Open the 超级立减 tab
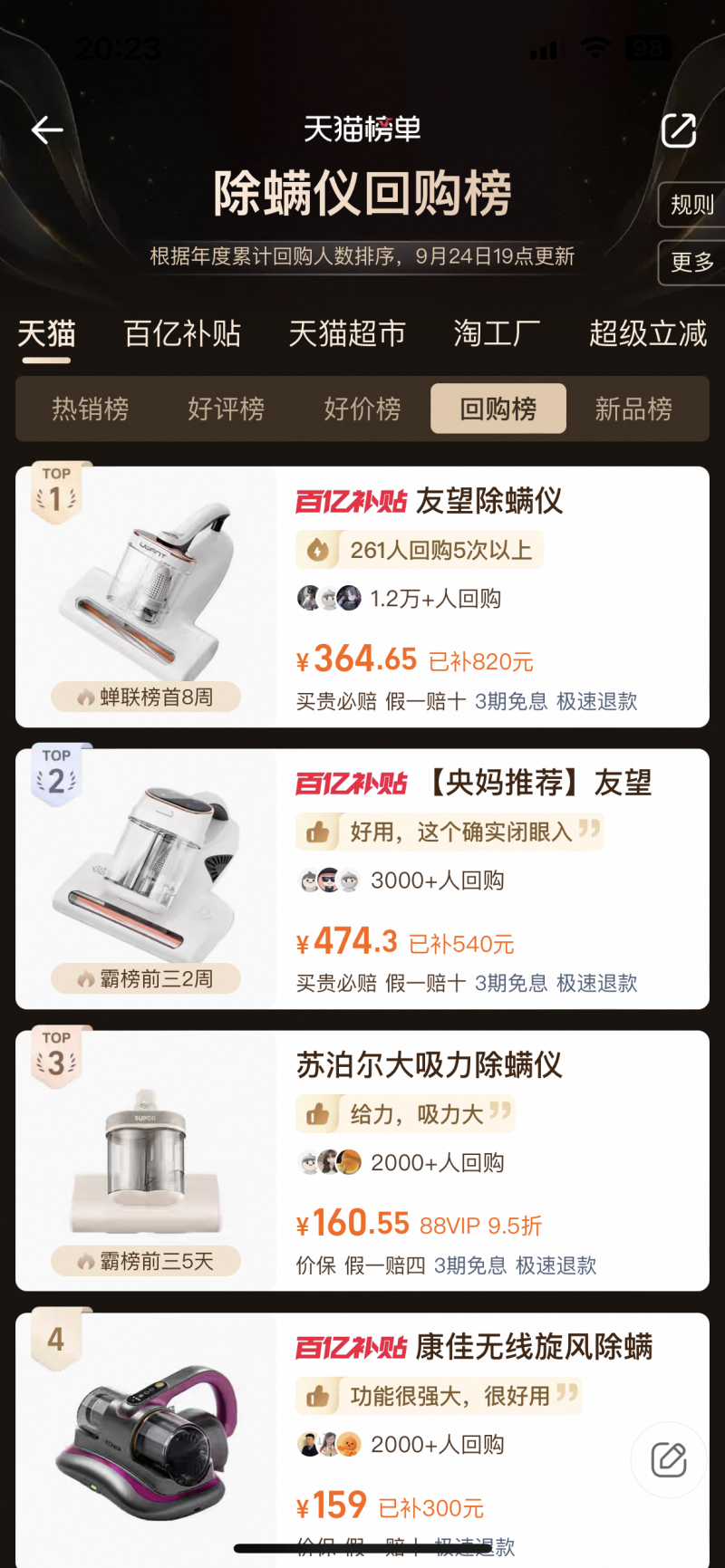This screenshot has height=1568, width=725. coord(647,334)
